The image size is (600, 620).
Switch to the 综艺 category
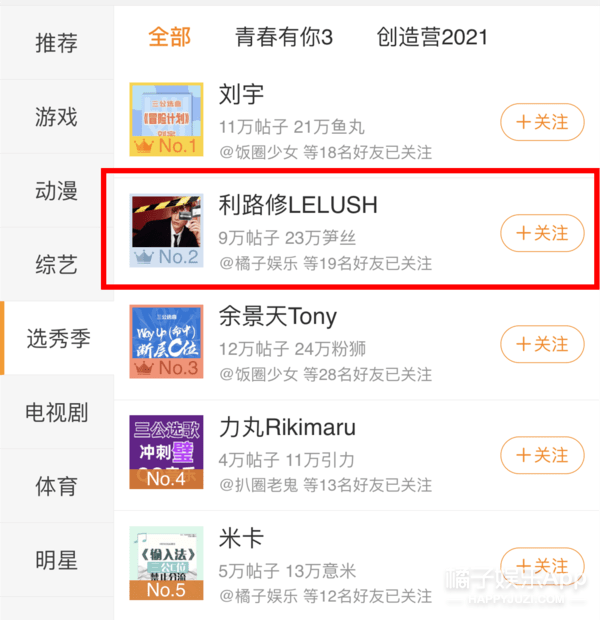(56, 265)
